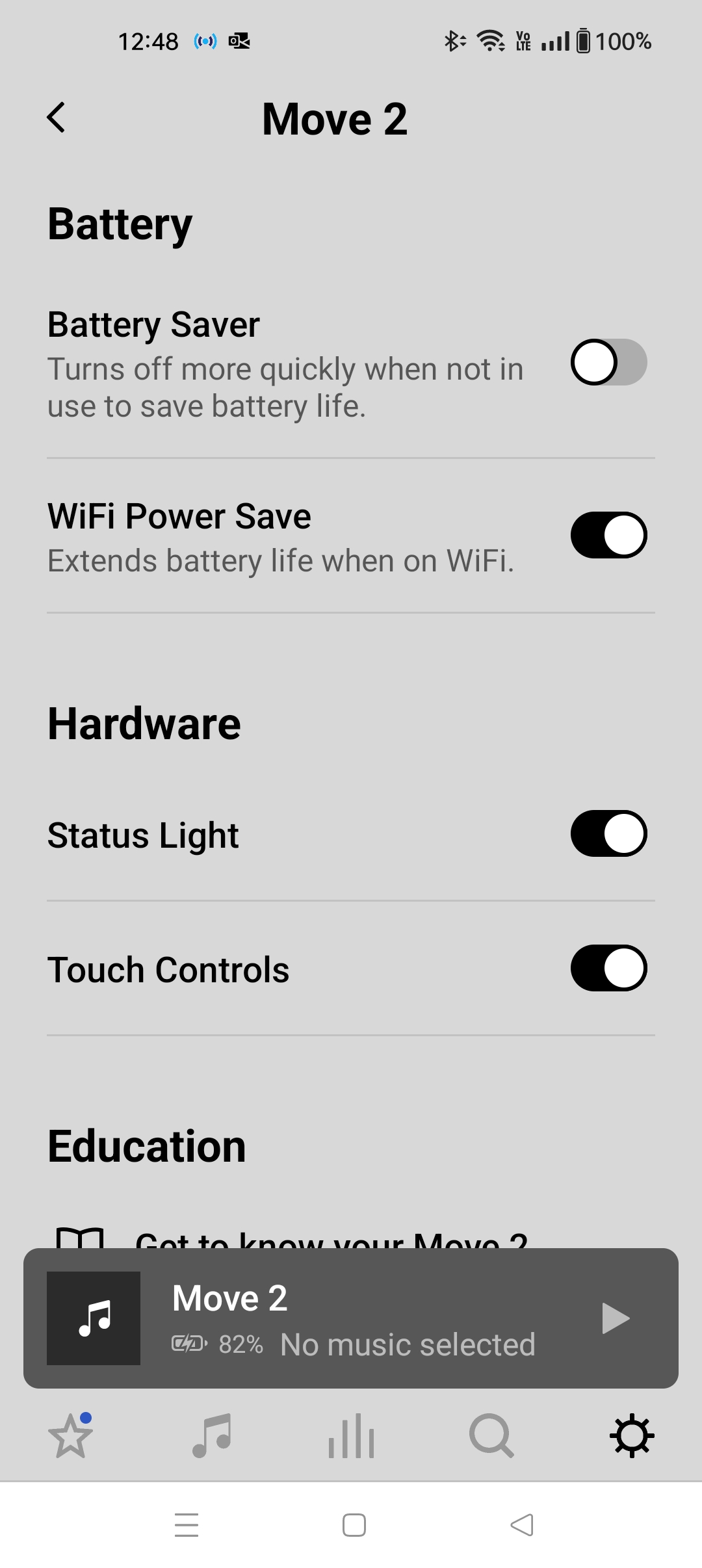Play music on Move 2 mini player

[615, 1318]
